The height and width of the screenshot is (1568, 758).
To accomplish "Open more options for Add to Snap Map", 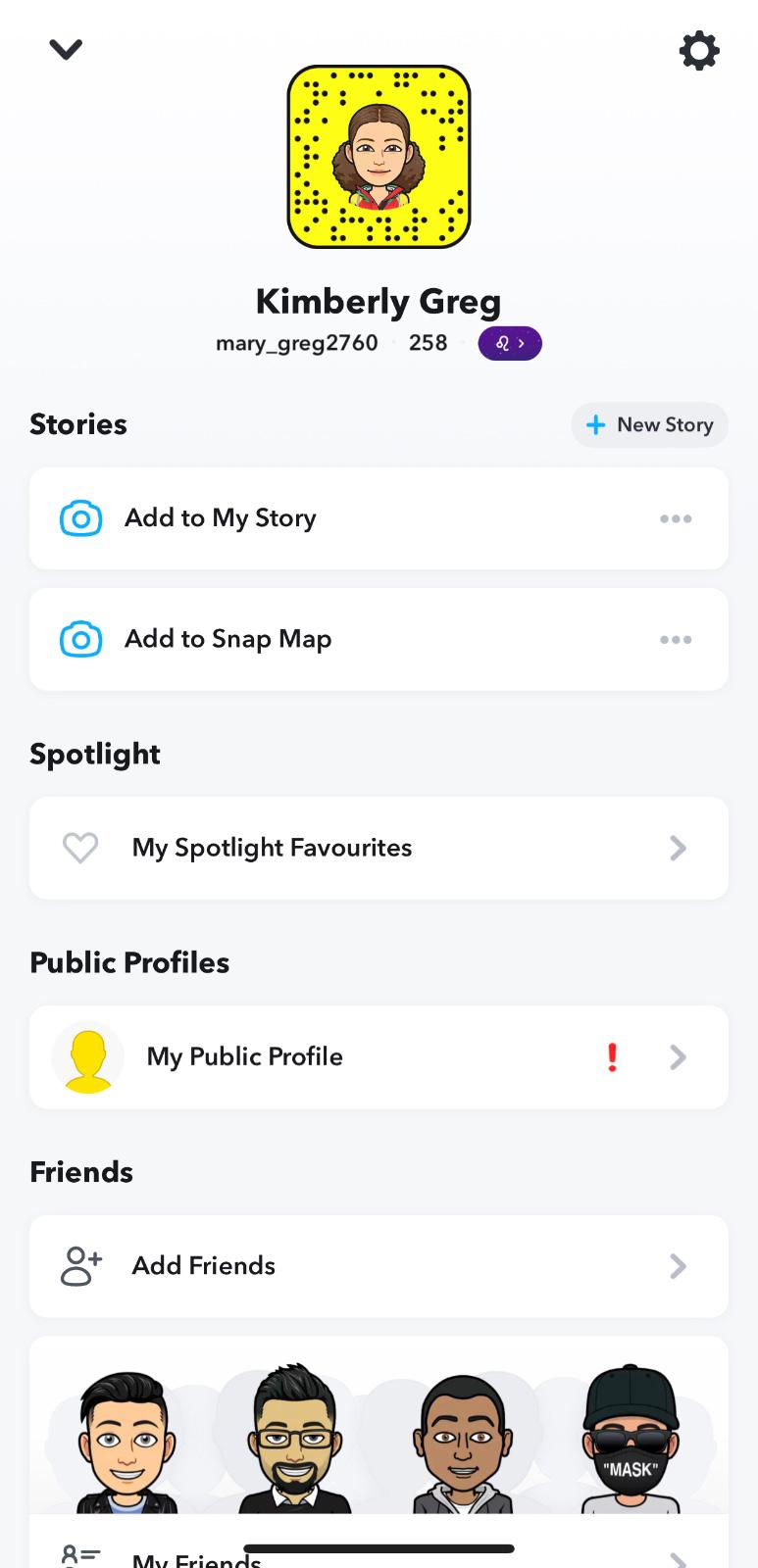I will [x=676, y=640].
